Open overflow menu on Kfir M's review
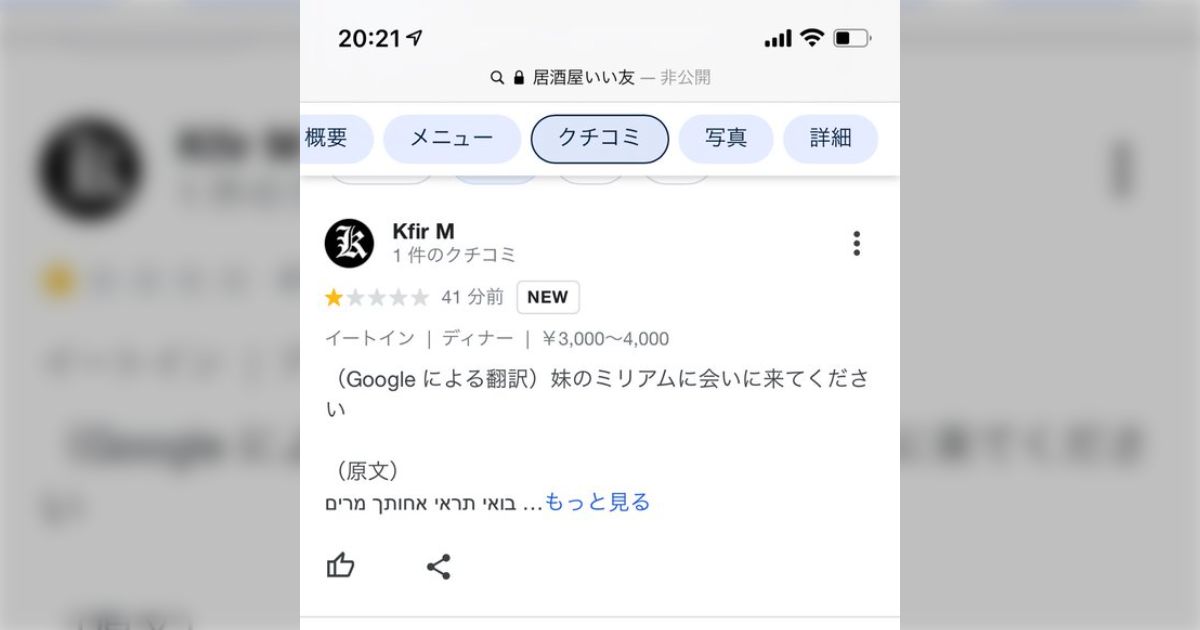This screenshot has height=630, width=1200. (x=856, y=243)
